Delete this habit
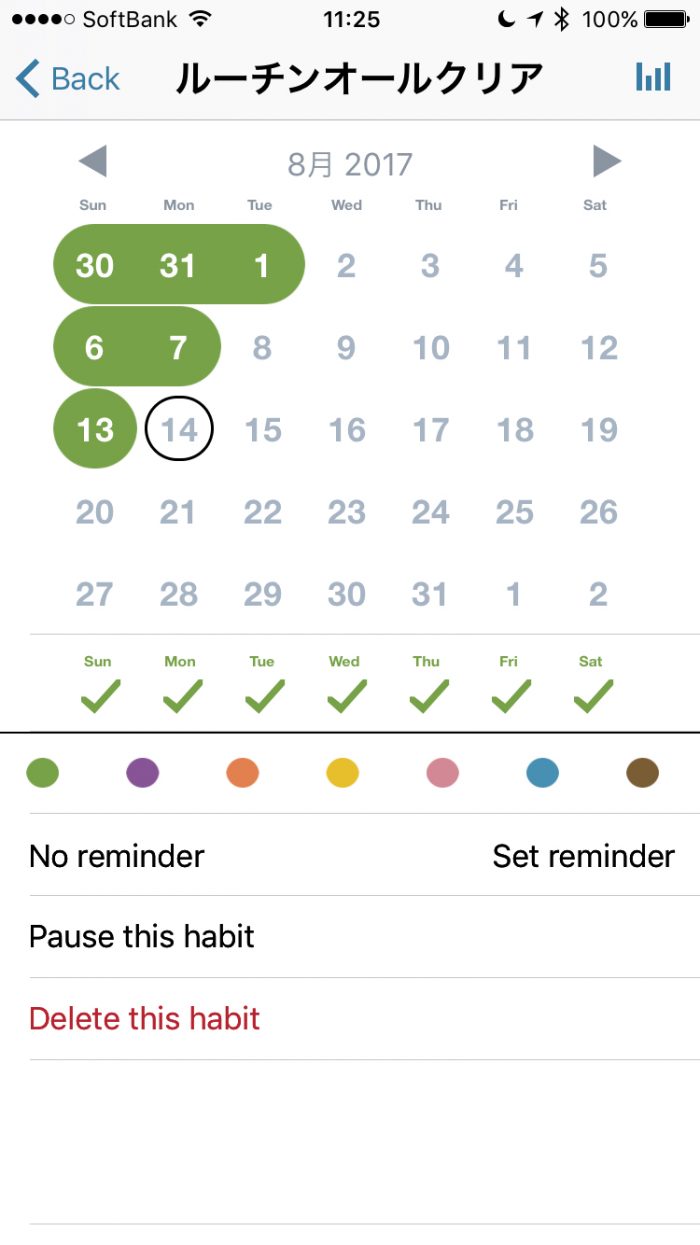Screen dimensions: 700x1245 (145, 1019)
